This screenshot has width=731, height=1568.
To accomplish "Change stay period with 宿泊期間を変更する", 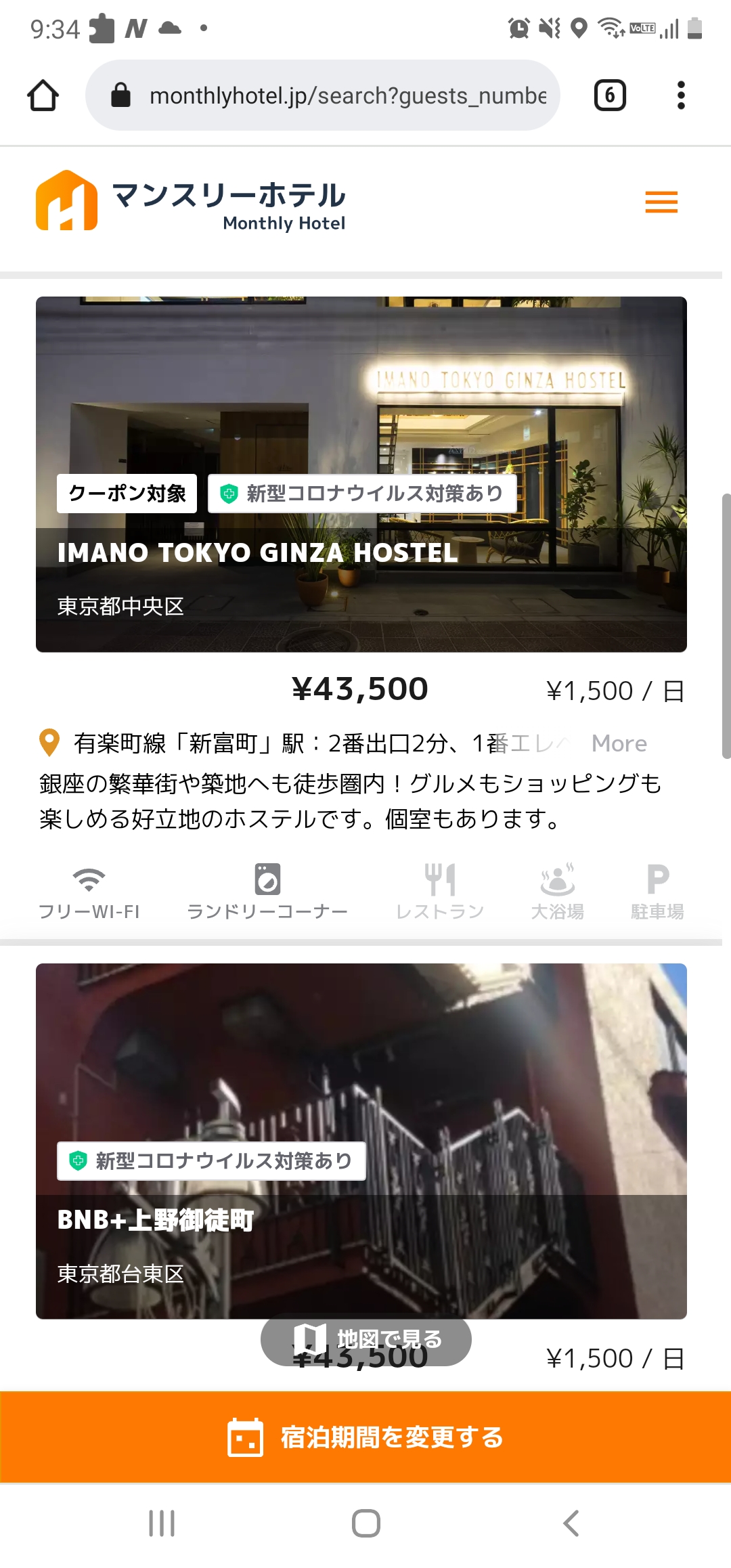I will 365,1437.
